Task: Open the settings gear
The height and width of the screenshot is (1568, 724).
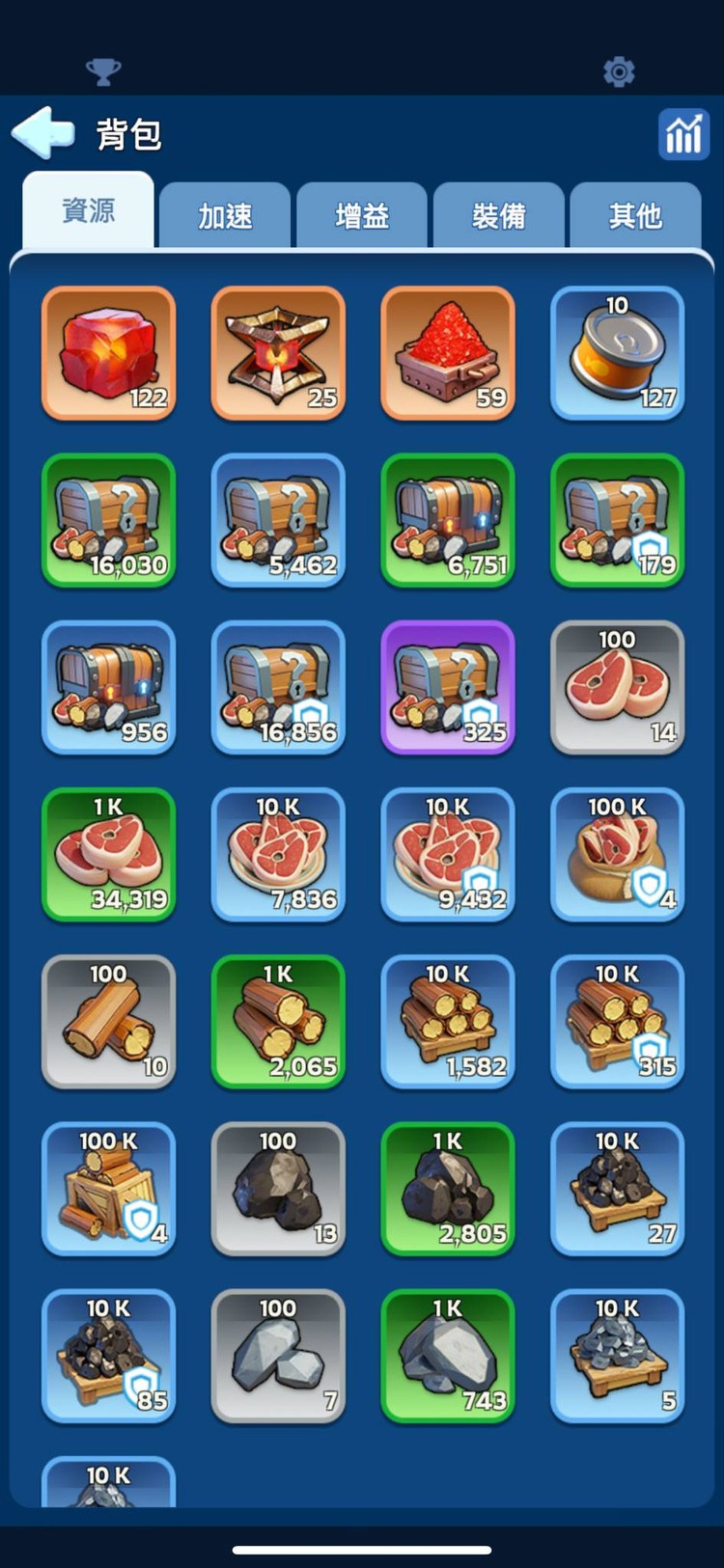Action: pos(618,71)
